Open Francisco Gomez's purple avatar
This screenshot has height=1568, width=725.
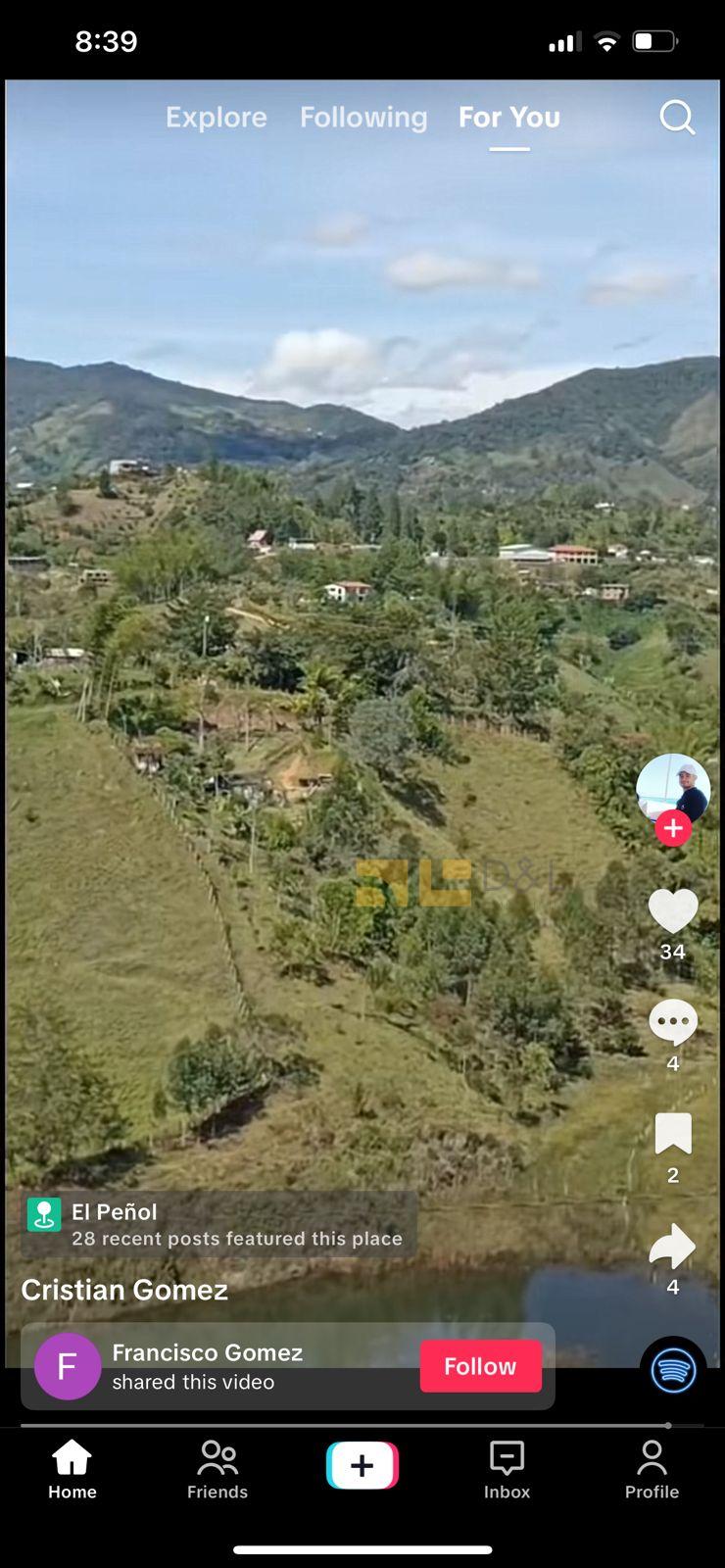tap(68, 1366)
